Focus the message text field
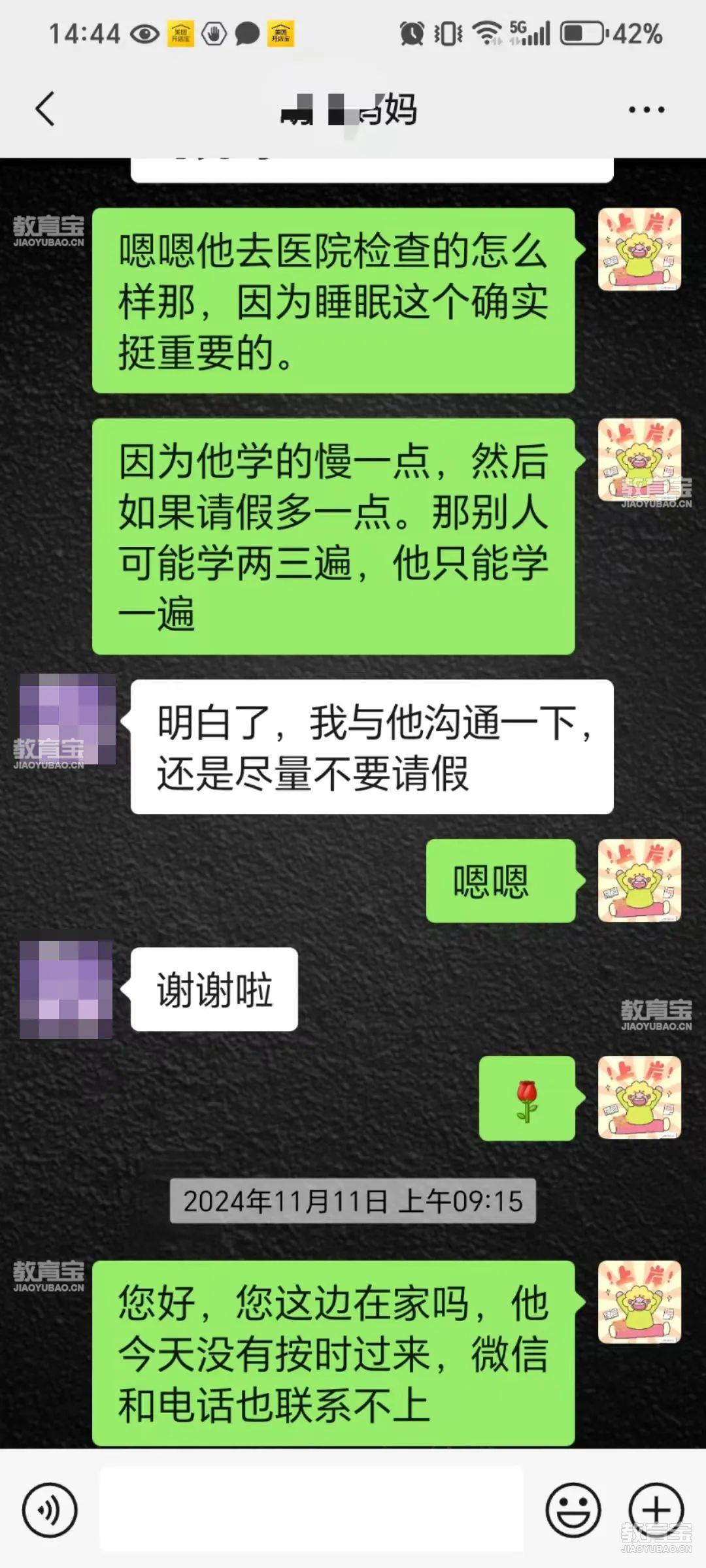 point(311,1509)
